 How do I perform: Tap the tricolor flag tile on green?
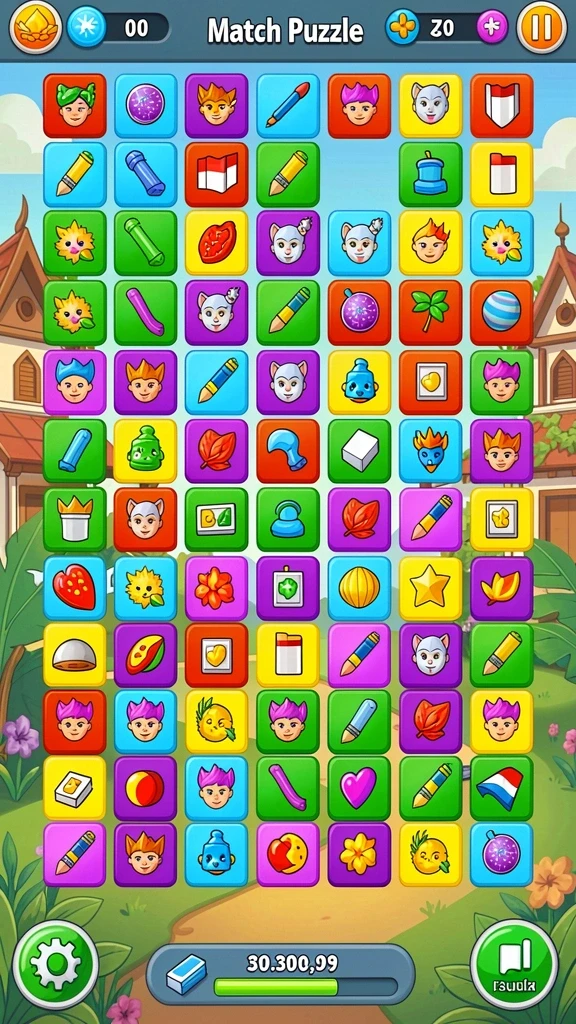pyautogui.click(x=502, y=788)
